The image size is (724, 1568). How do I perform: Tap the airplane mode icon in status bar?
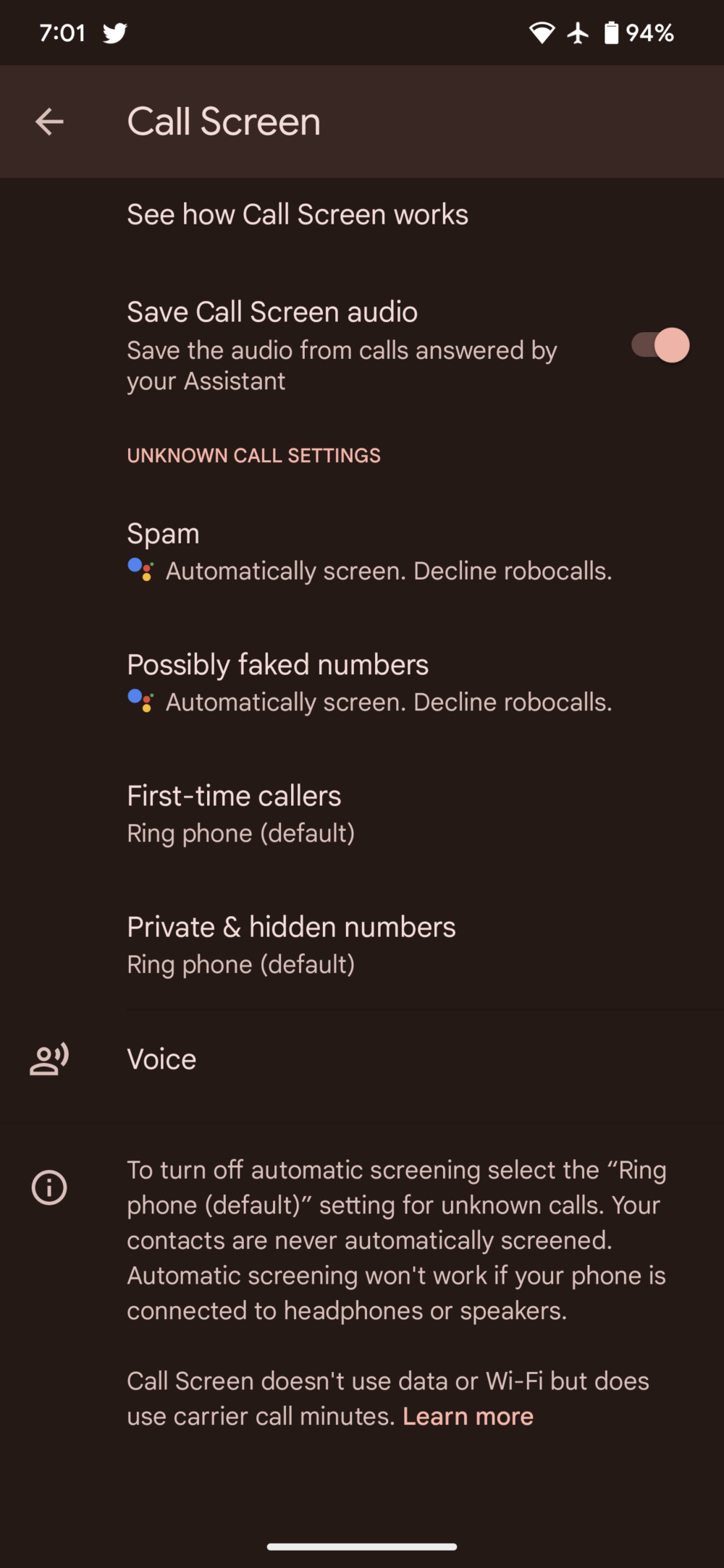click(x=577, y=32)
